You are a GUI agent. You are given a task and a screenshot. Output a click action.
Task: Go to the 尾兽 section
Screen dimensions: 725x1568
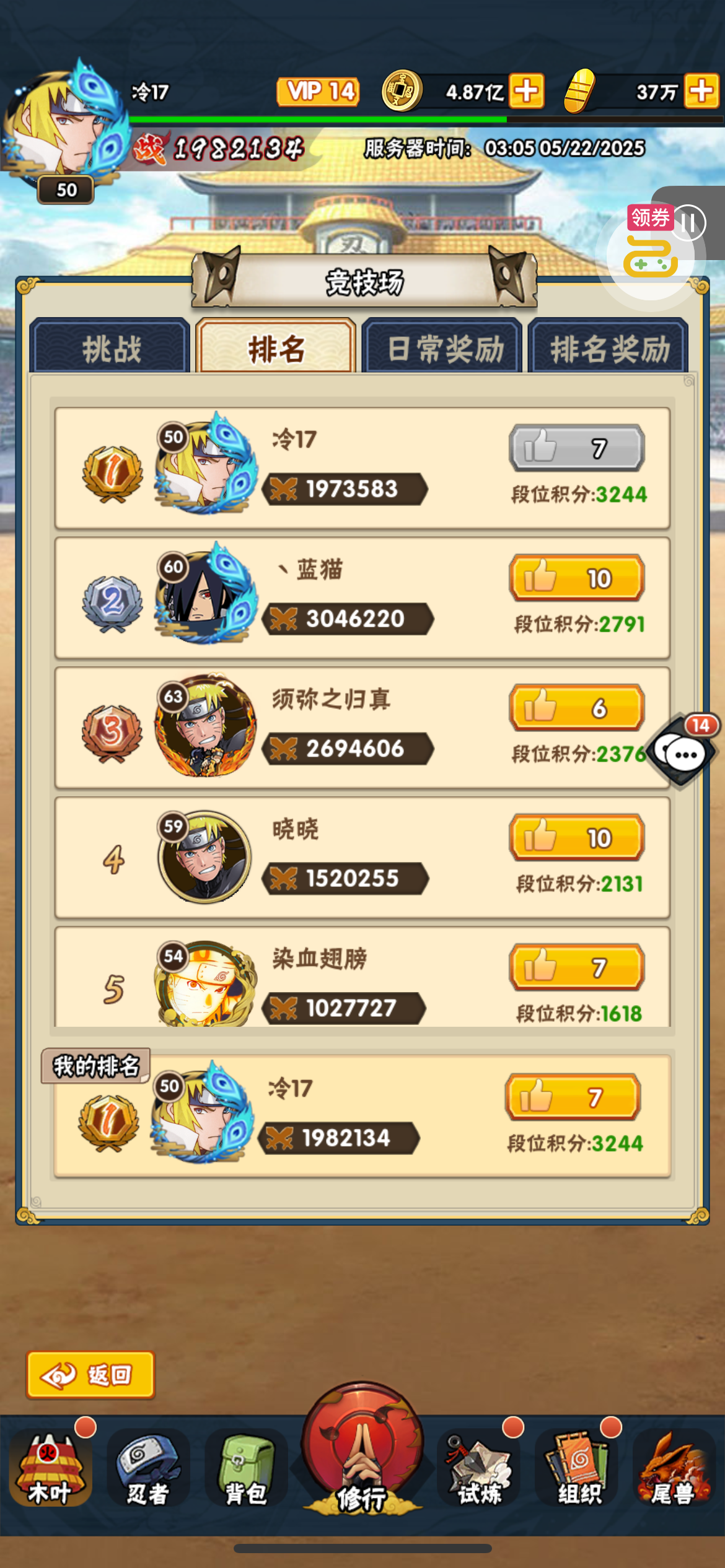pyautogui.click(x=674, y=1469)
